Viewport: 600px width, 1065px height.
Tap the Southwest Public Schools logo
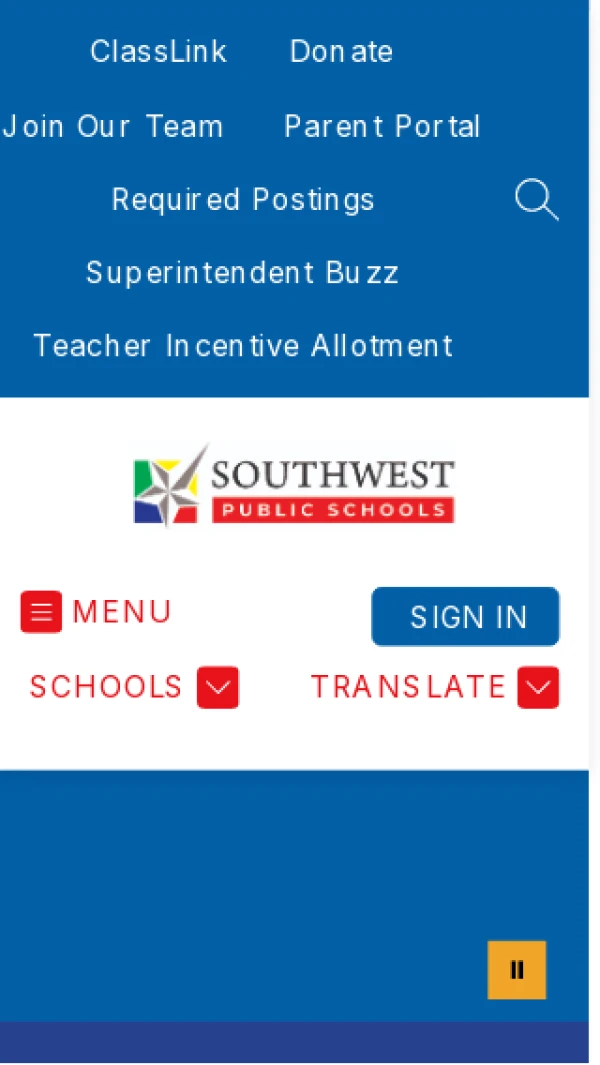(x=294, y=486)
